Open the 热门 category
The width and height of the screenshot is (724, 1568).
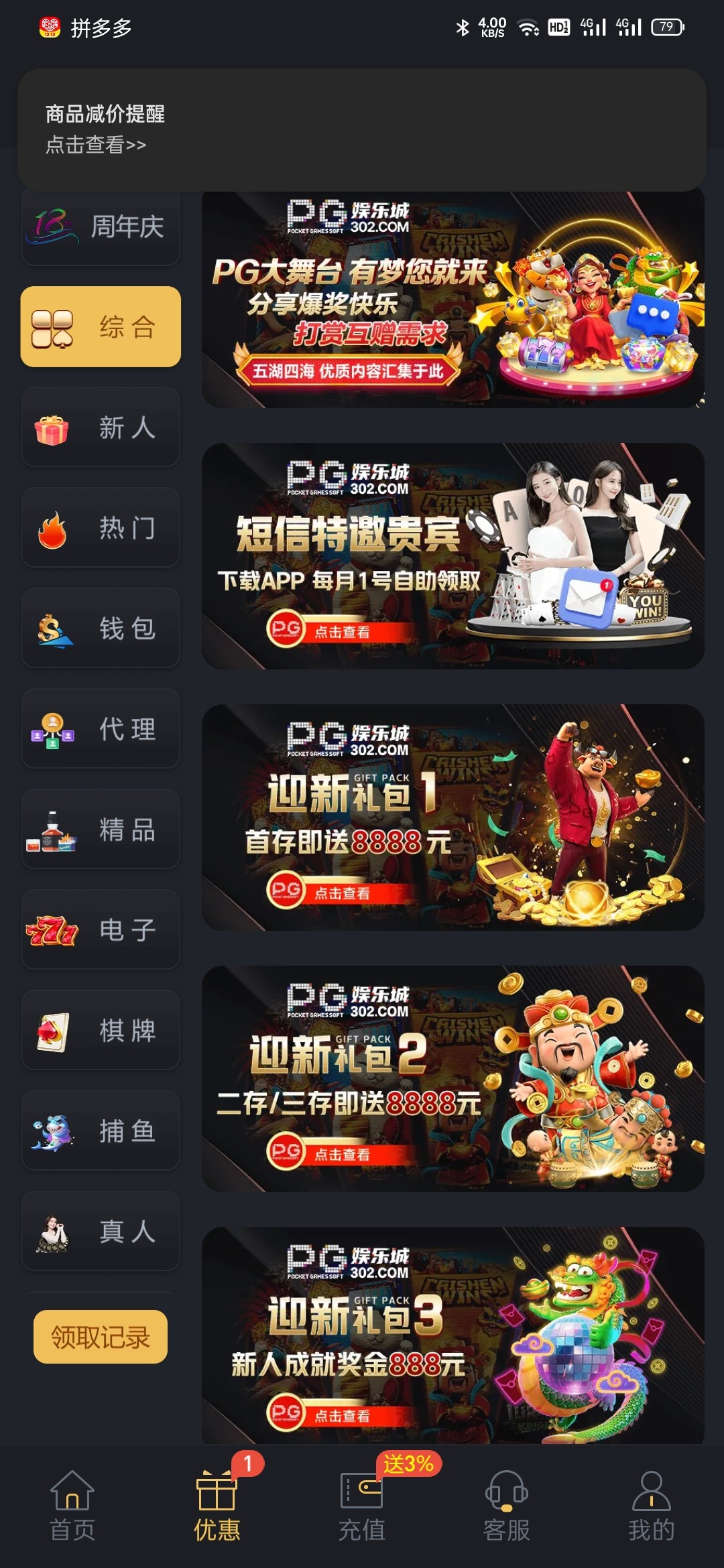[101, 528]
